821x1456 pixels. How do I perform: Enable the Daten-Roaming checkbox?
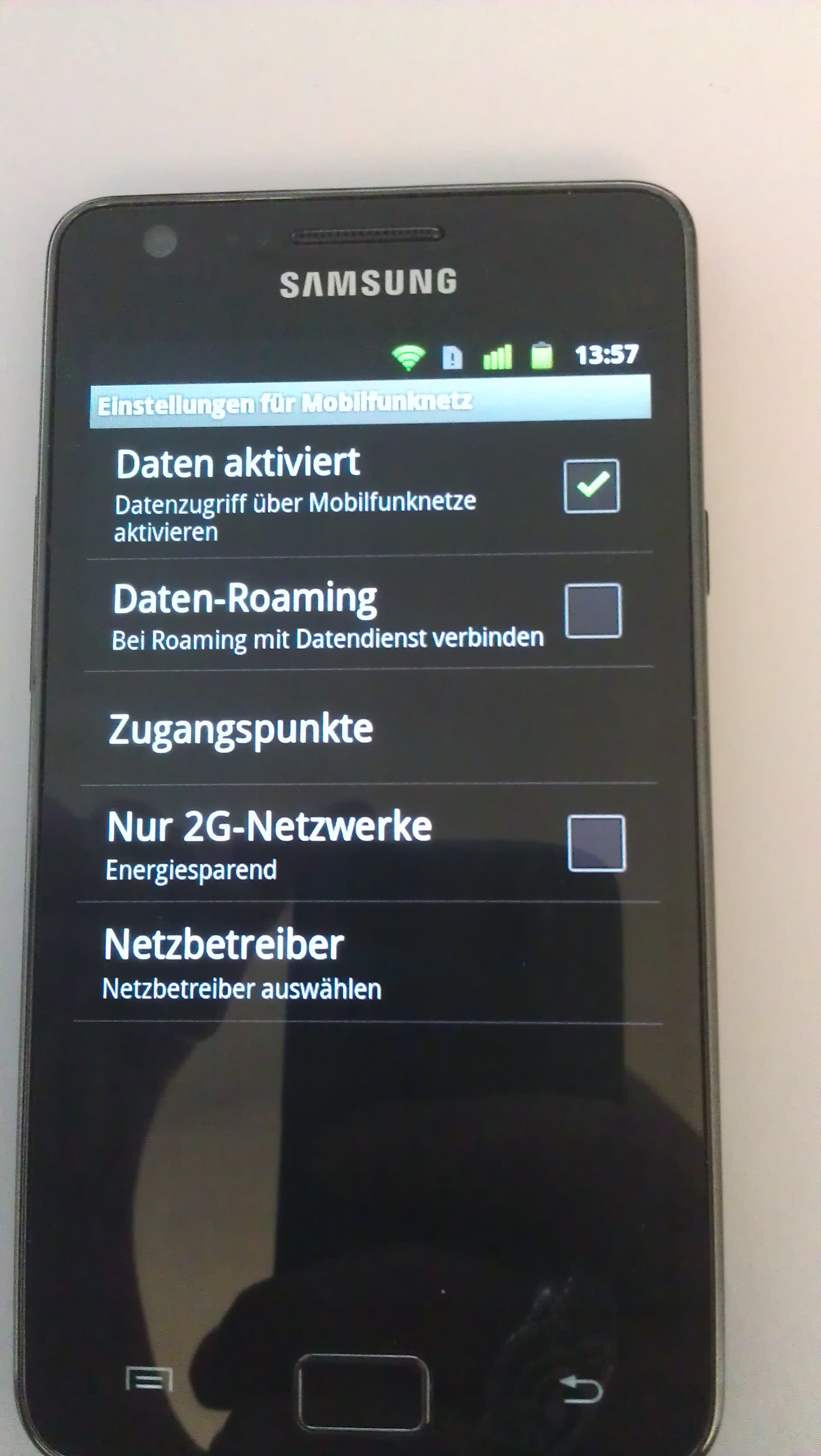593,610
